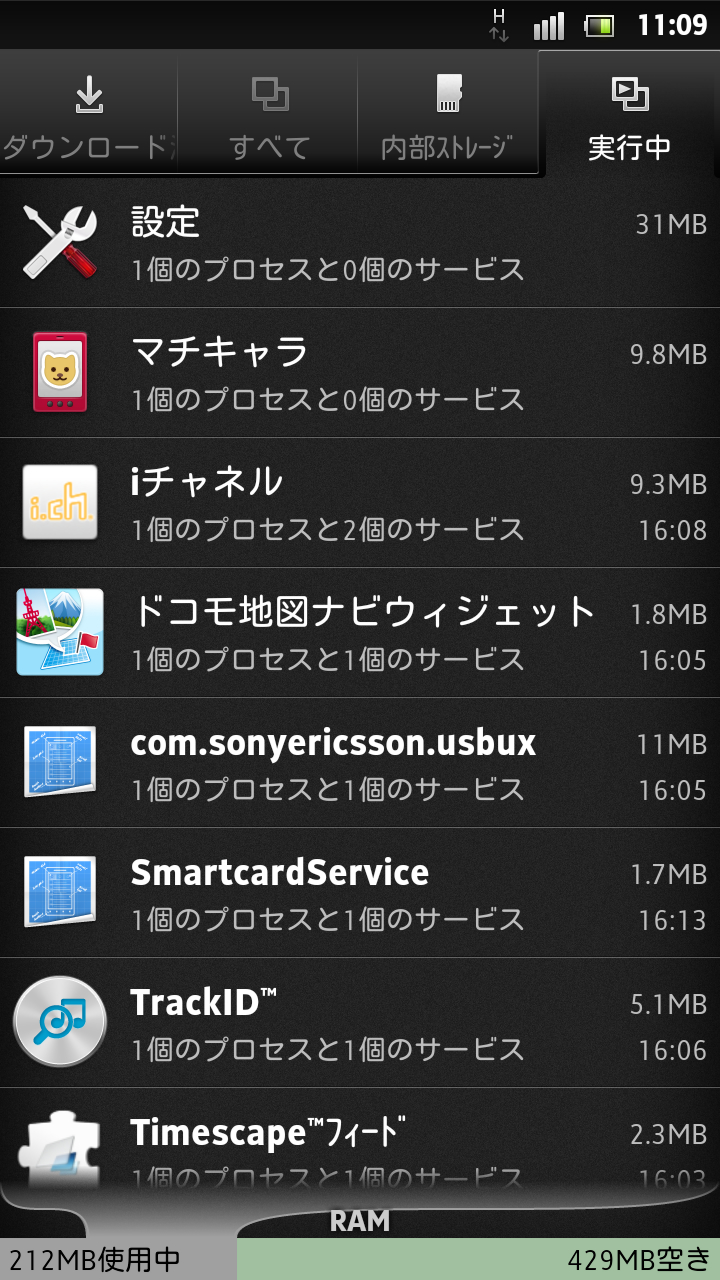Viewport: 720px width, 1280px height.
Task: View the iチャネル running services
Action: (x=360, y=503)
